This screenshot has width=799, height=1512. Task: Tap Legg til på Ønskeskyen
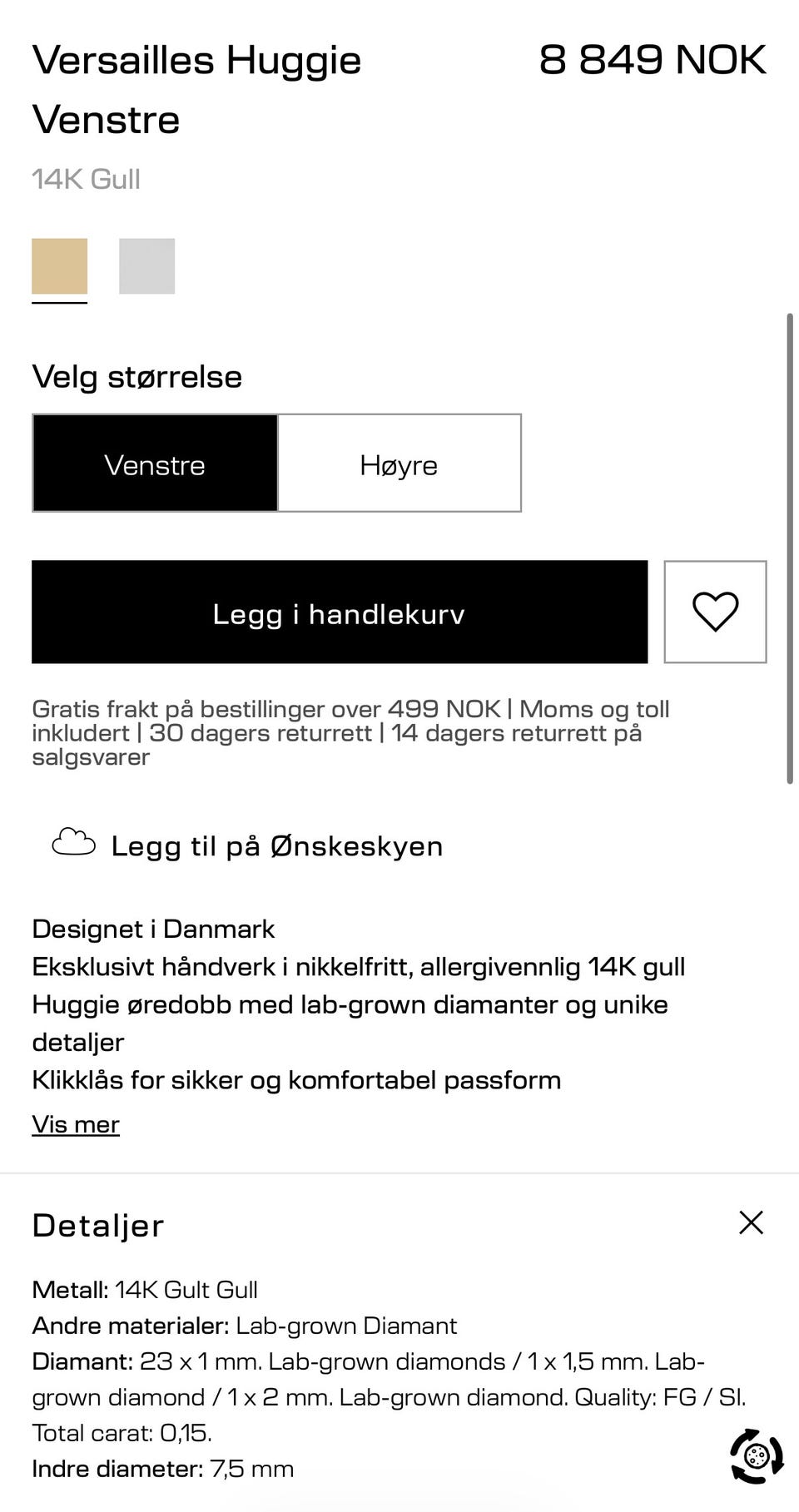click(x=247, y=845)
